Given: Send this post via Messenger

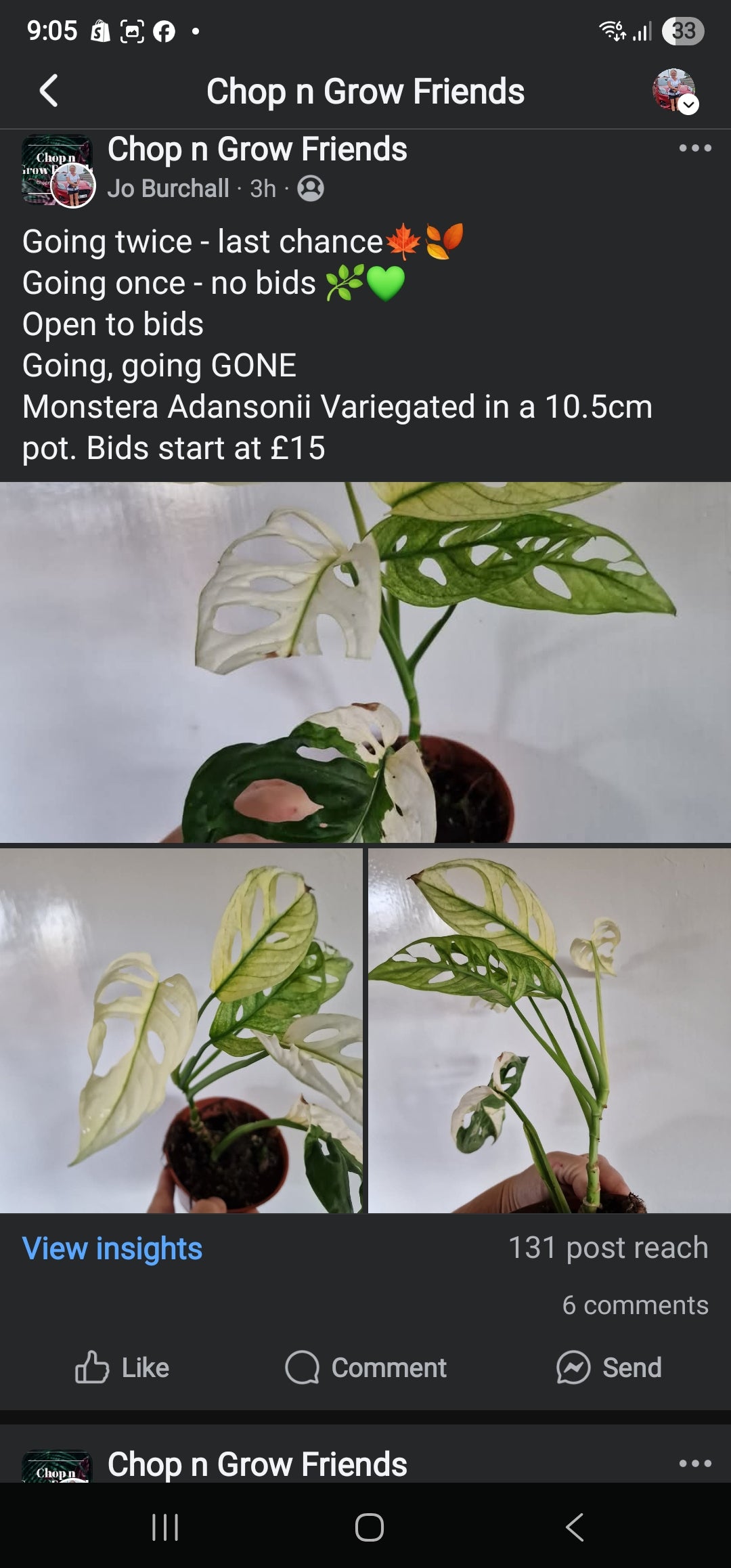Looking at the screenshot, I should [608, 1368].
